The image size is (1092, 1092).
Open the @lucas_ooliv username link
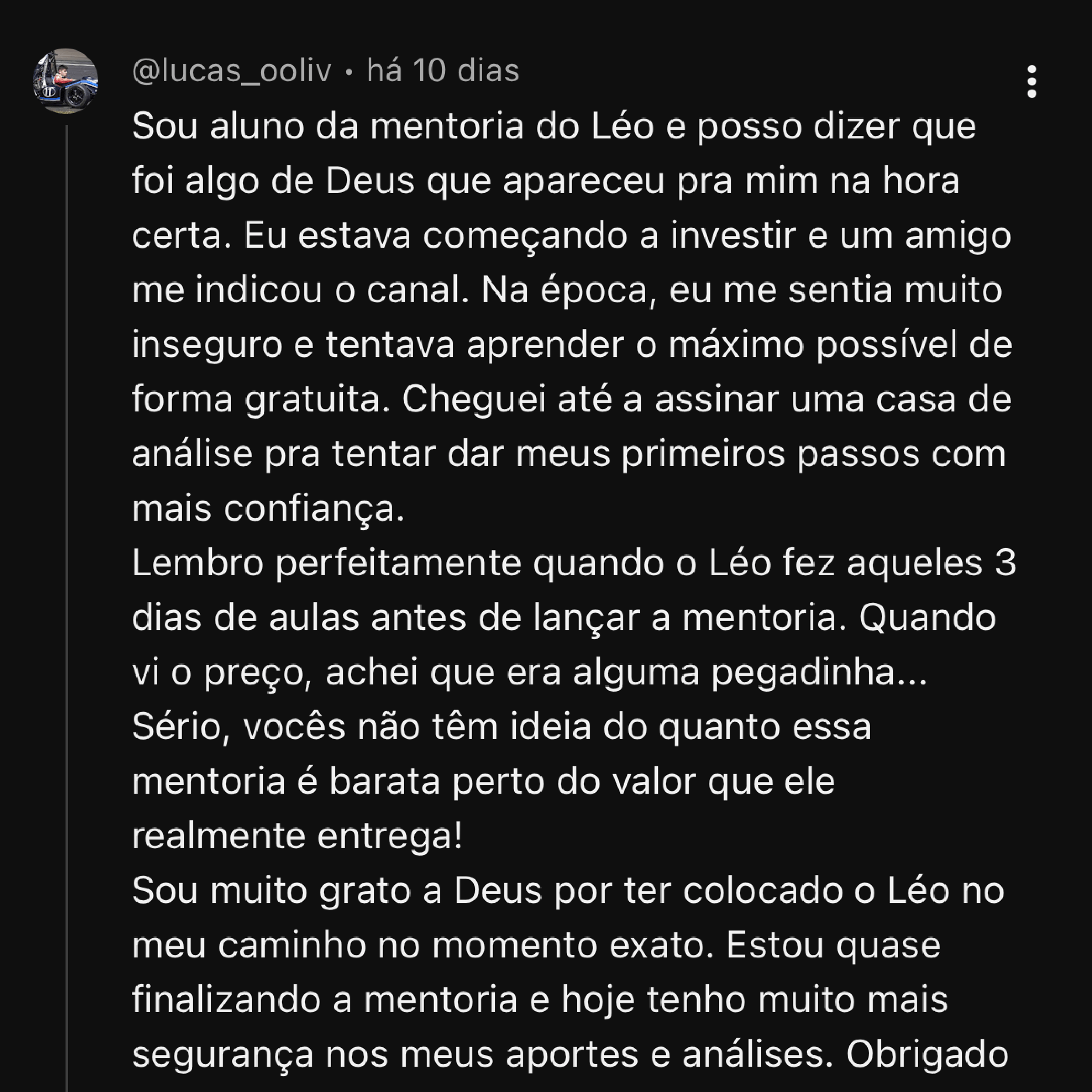[x=232, y=71]
